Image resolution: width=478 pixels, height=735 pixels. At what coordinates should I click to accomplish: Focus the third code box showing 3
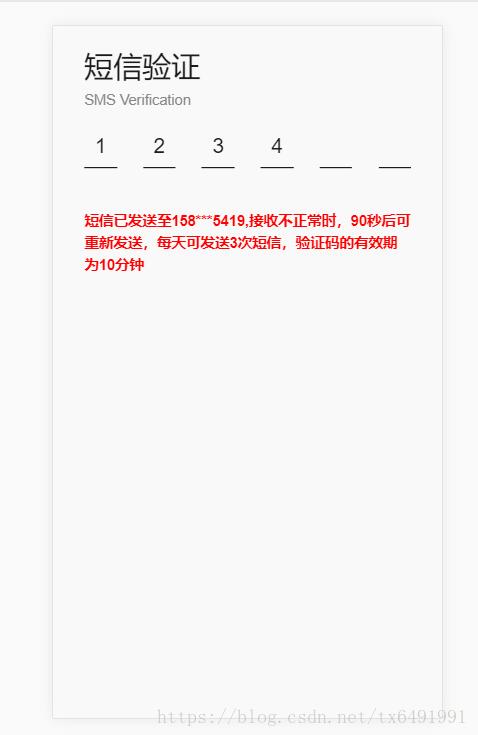tap(218, 148)
